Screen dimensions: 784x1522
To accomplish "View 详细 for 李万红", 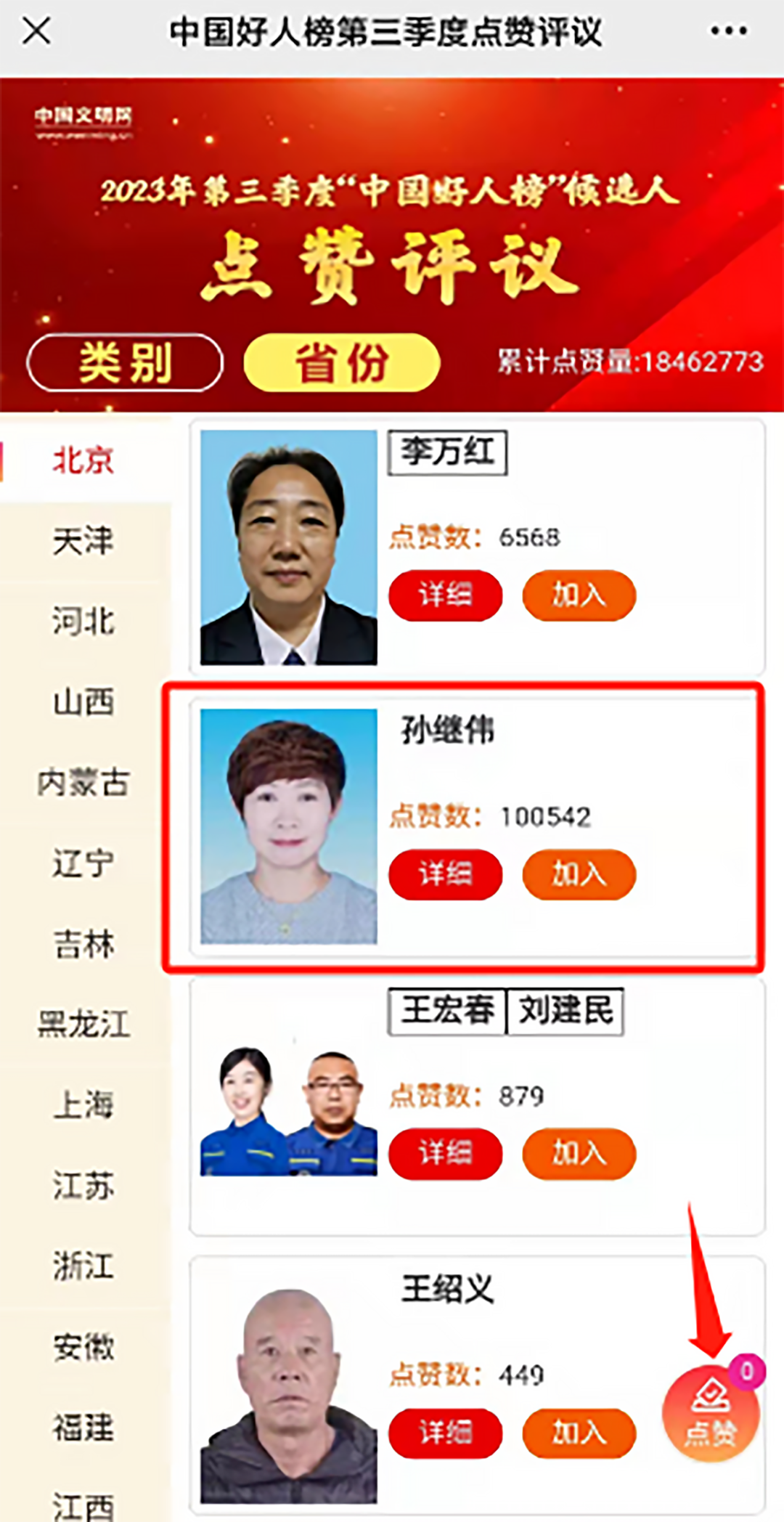I will pyautogui.click(x=445, y=595).
